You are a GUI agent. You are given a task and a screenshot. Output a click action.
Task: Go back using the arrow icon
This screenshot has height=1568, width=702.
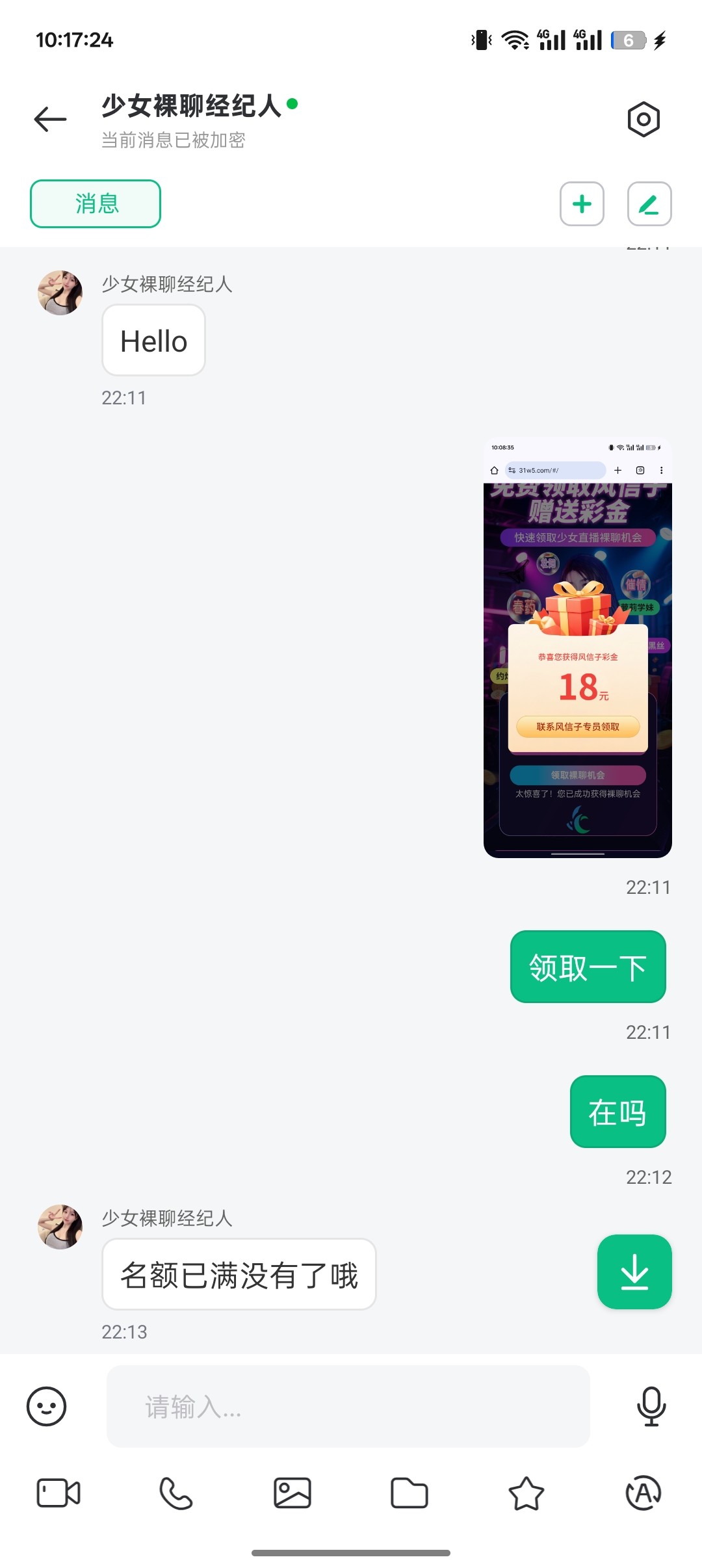pos(51,120)
